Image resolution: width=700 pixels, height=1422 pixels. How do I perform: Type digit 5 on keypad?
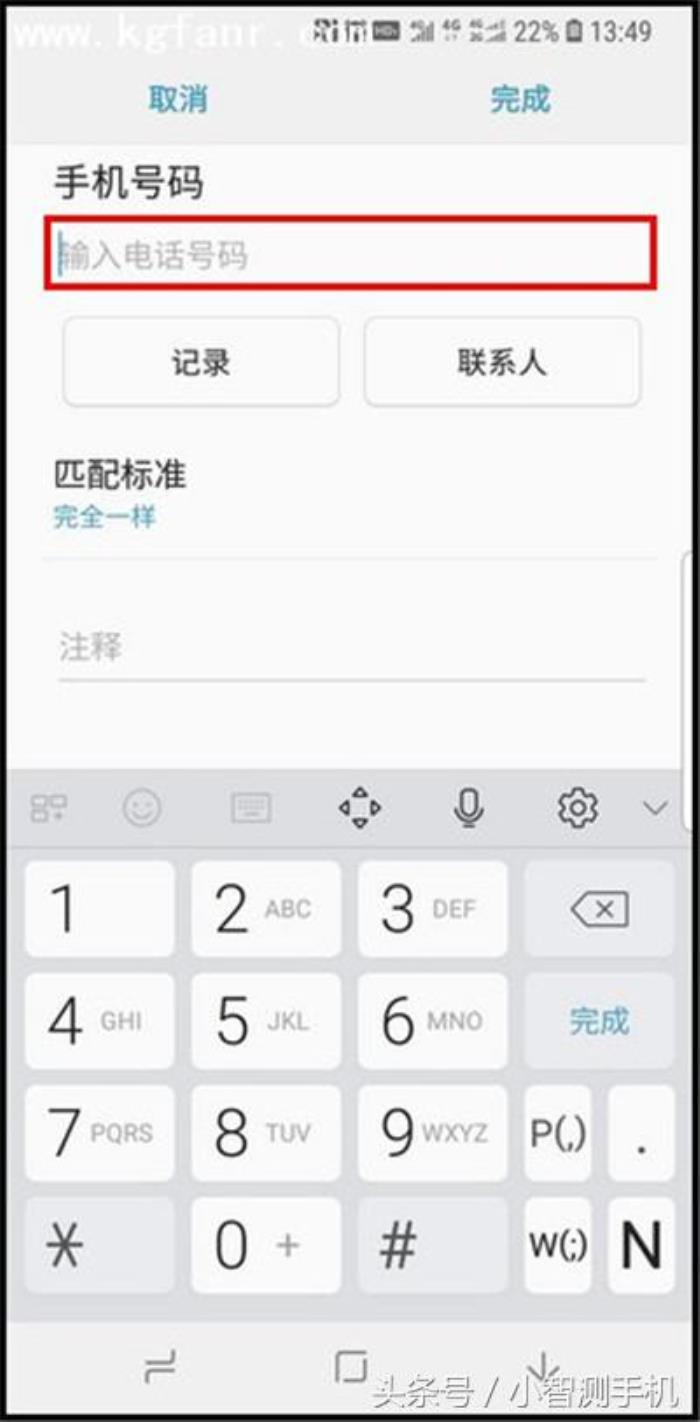pos(266,1021)
